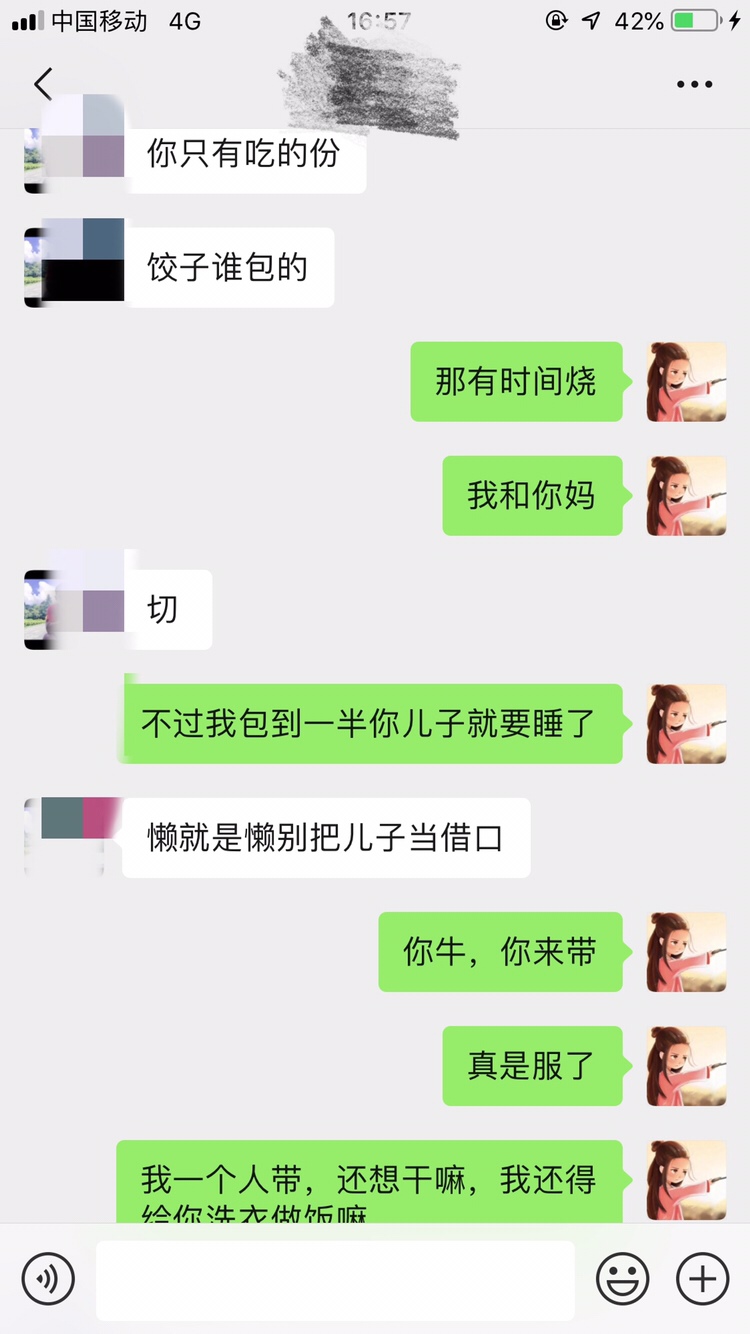The image size is (750, 1334).
Task: Open the emoji sticker panel
Action: (622, 1278)
